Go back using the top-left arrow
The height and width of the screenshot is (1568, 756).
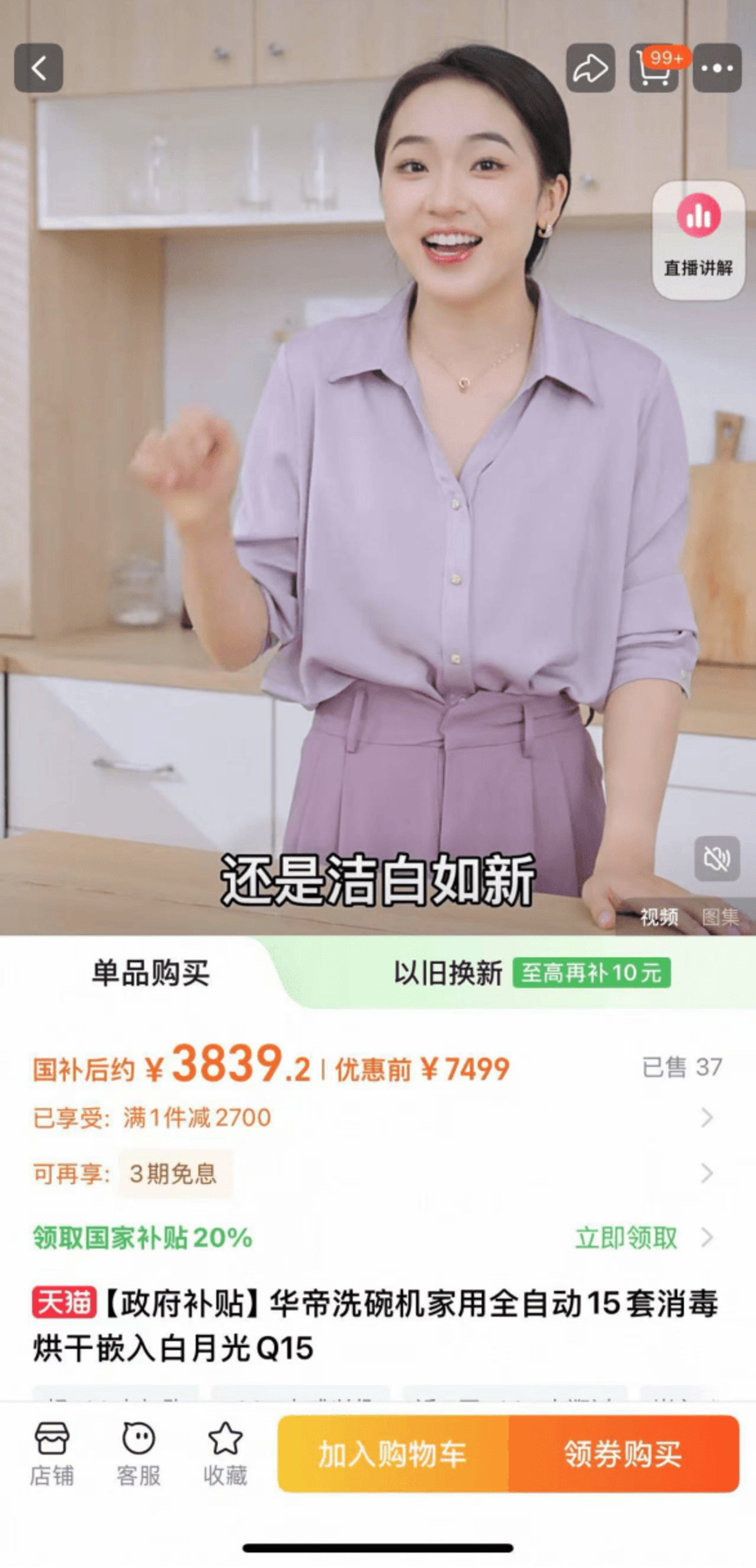click(38, 68)
